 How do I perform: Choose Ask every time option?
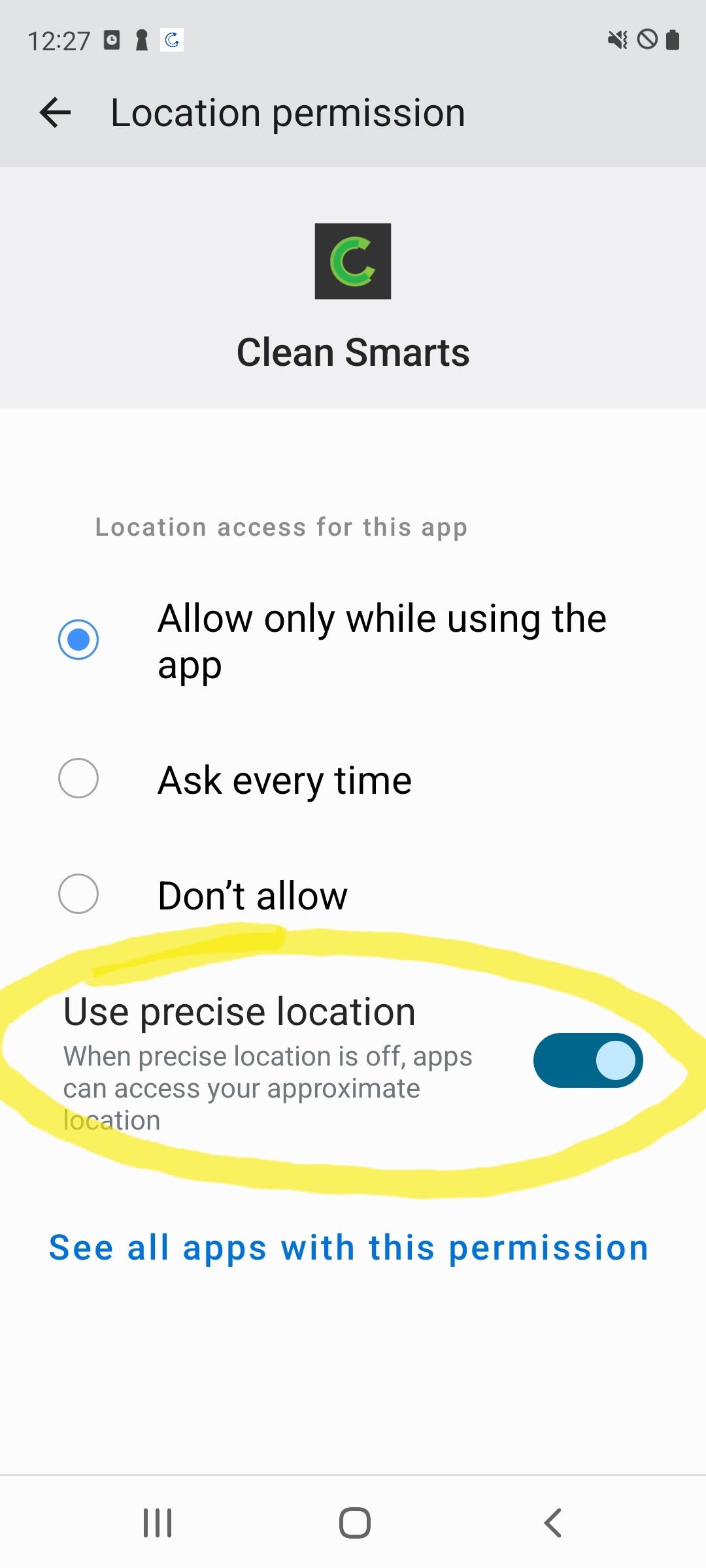pos(78,778)
